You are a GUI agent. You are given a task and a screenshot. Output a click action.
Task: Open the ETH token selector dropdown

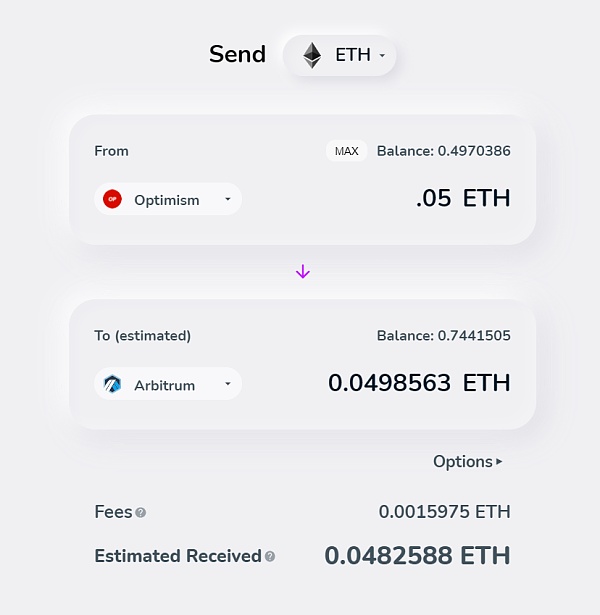pyautogui.click(x=340, y=55)
